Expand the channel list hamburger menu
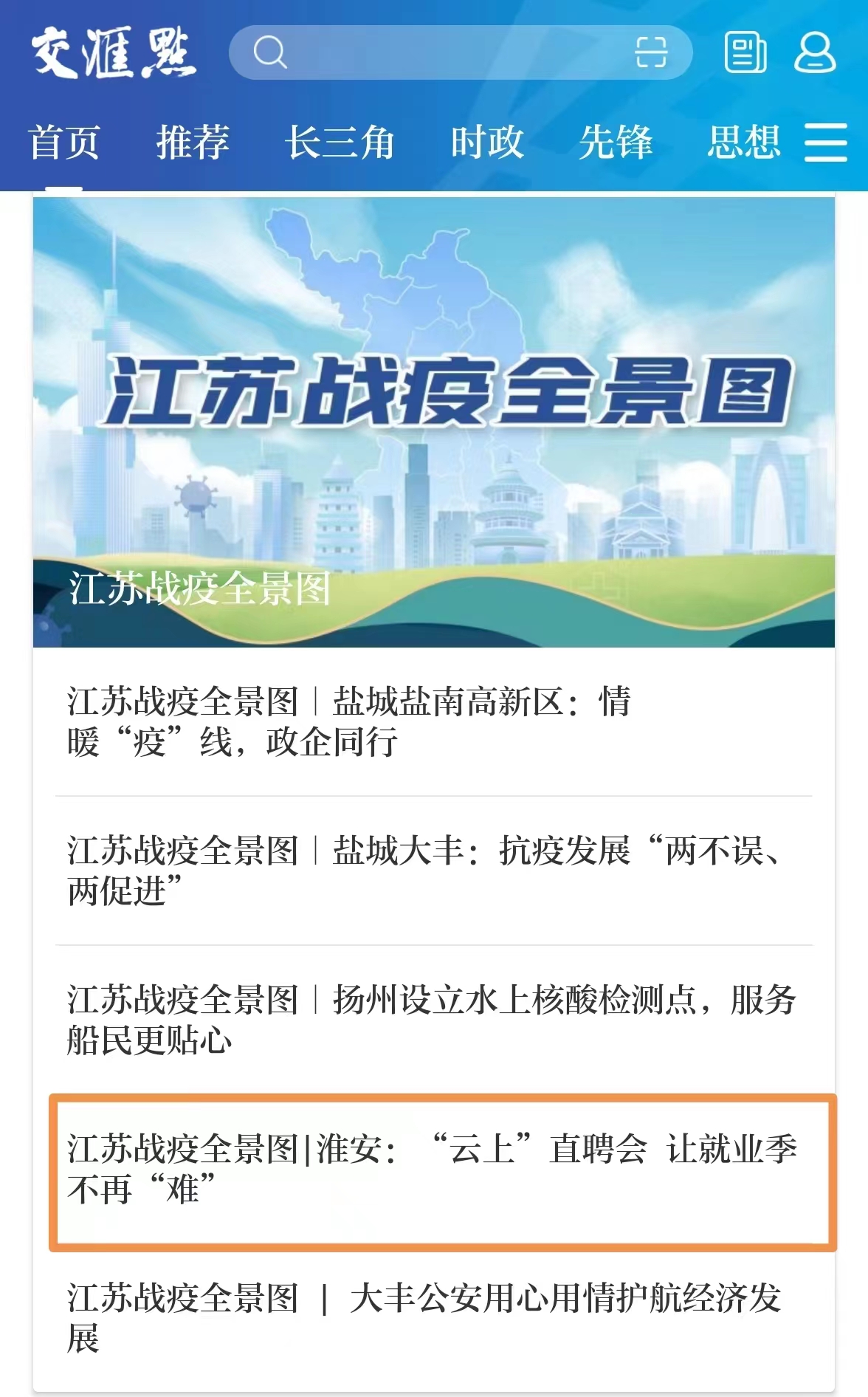This screenshot has width=868, height=1397. pyautogui.click(x=825, y=142)
